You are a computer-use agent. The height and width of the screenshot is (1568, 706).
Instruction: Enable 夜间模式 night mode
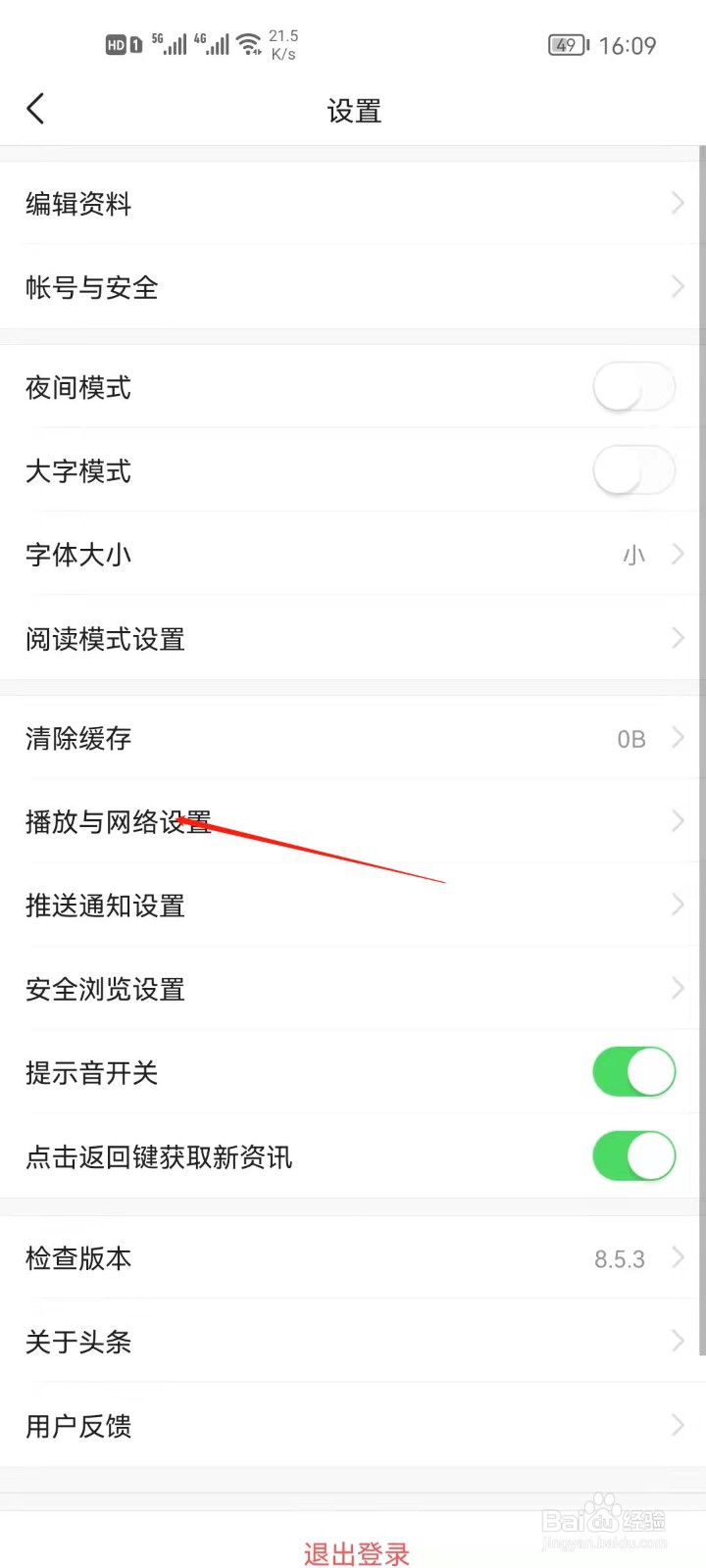[x=633, y=386]
